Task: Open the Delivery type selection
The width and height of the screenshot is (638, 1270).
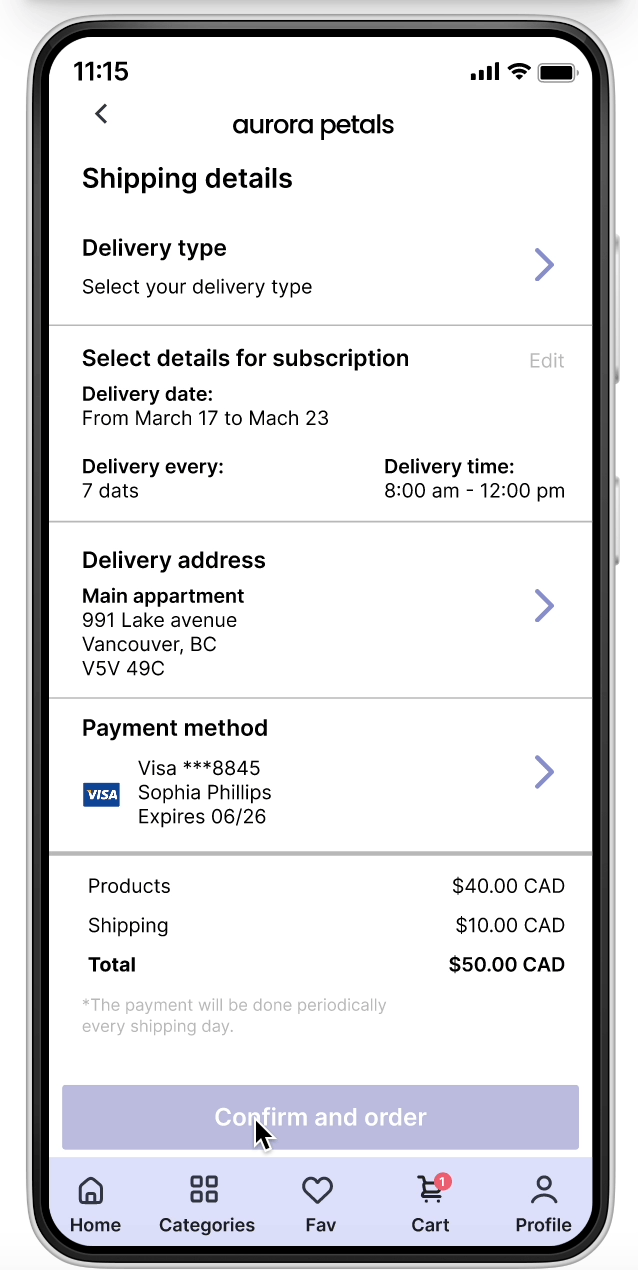Action: coord(320,267)
